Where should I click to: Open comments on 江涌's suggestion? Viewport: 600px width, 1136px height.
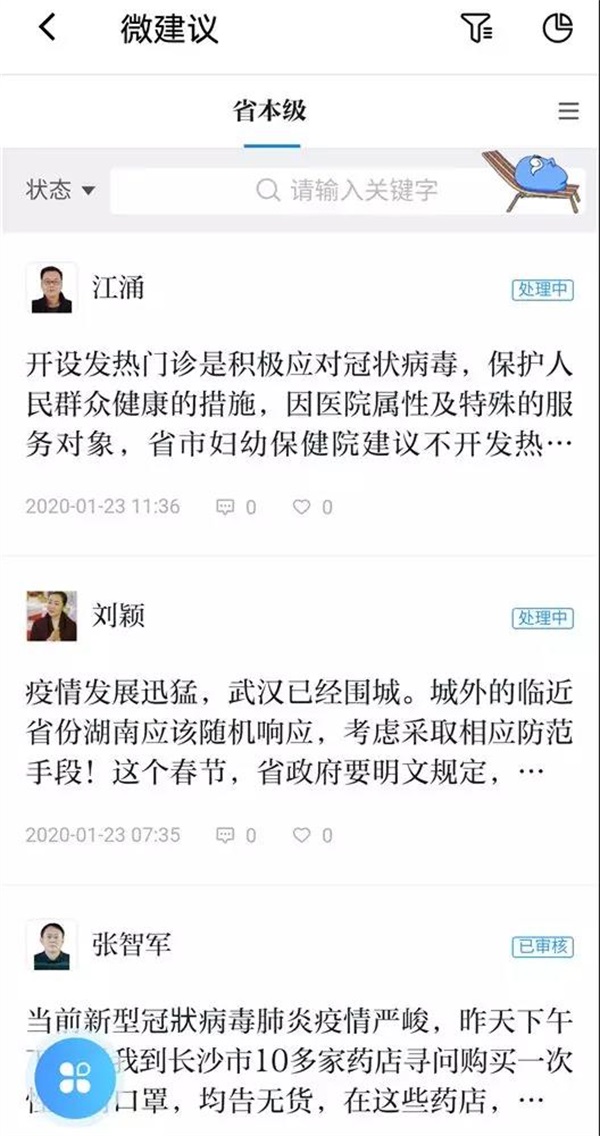click(x=236, y=507)
